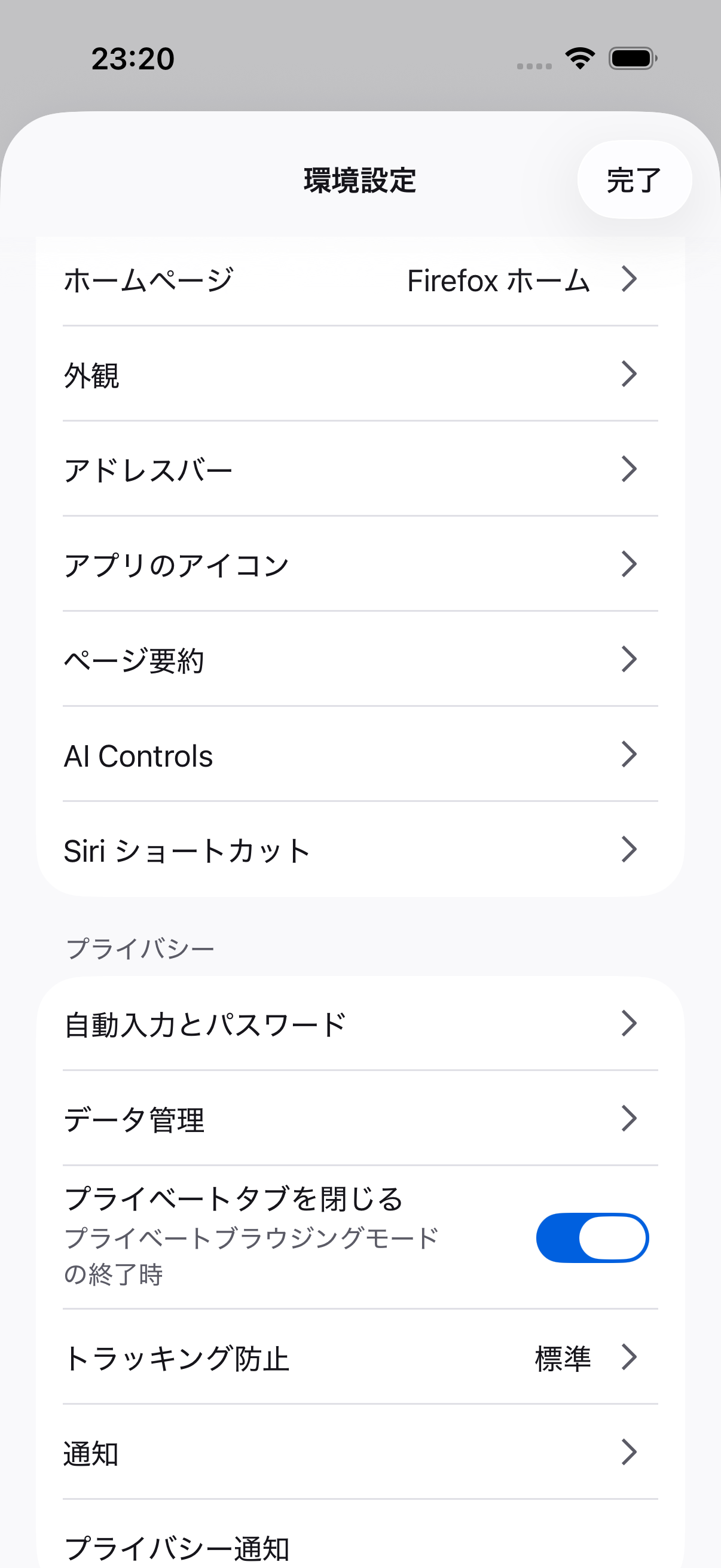Open AI Controls
721x1568 pixels.
[x=360, y=755]
